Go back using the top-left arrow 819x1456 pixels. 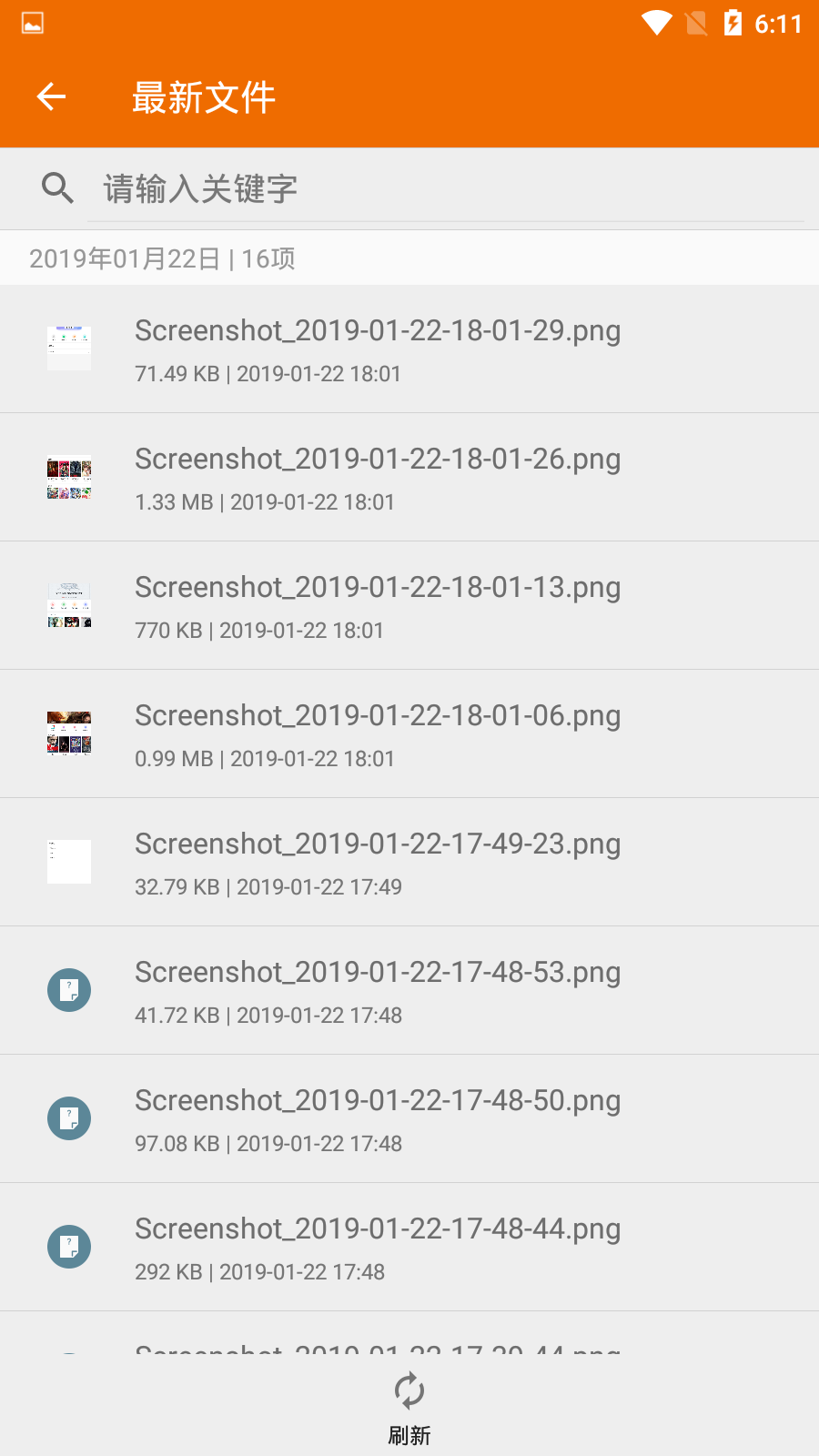[51, 96]
